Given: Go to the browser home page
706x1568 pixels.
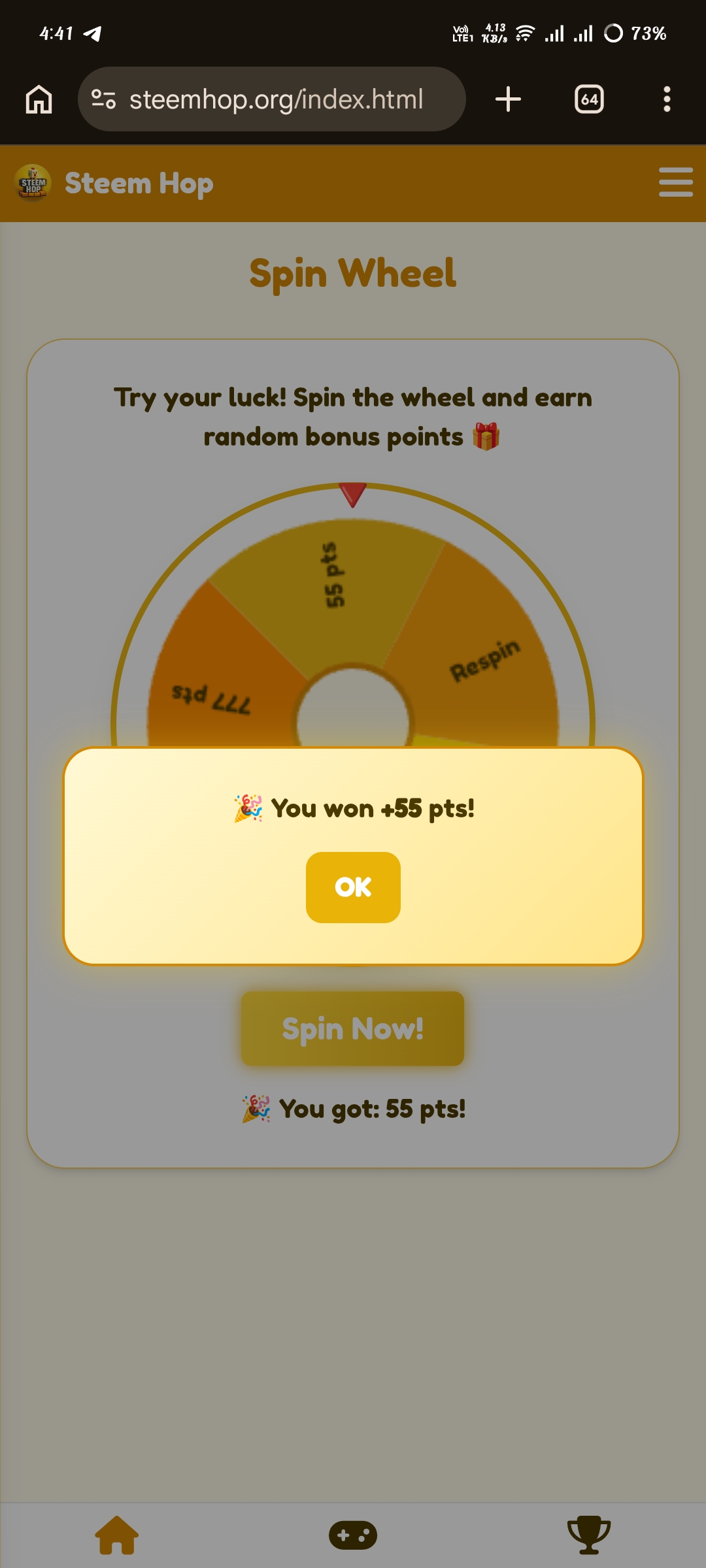Looking at the screenshot, I should 39,99.
